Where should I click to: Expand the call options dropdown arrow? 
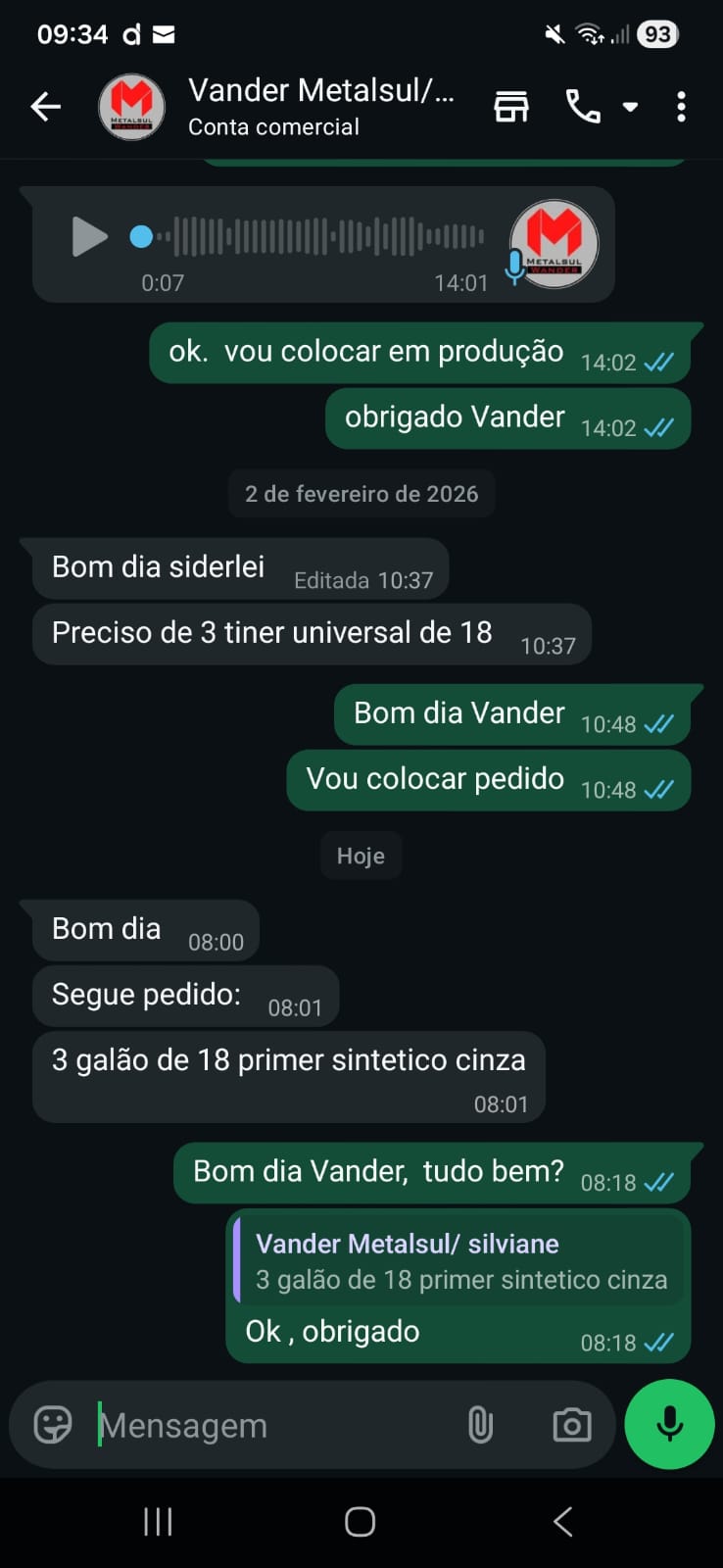click(630, 106)
